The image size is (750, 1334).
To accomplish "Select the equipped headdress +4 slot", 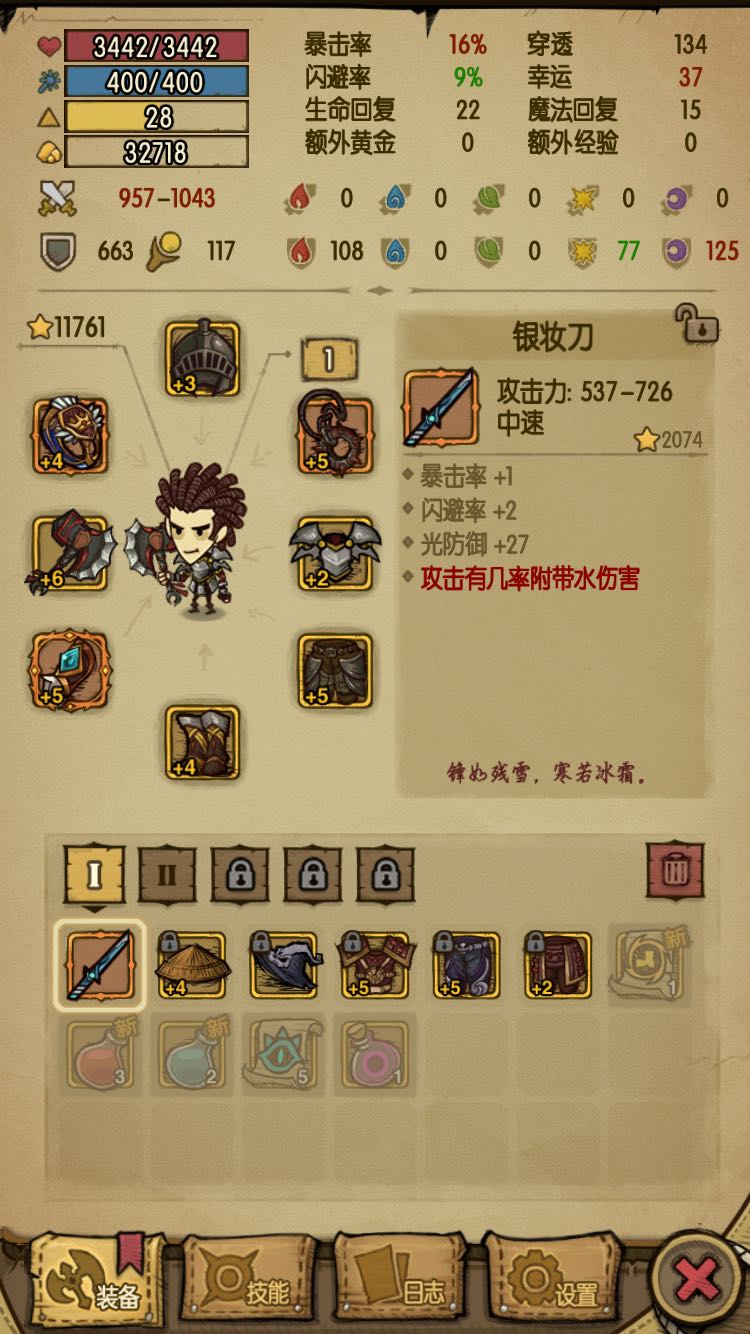I will click(x=70, y=436).
